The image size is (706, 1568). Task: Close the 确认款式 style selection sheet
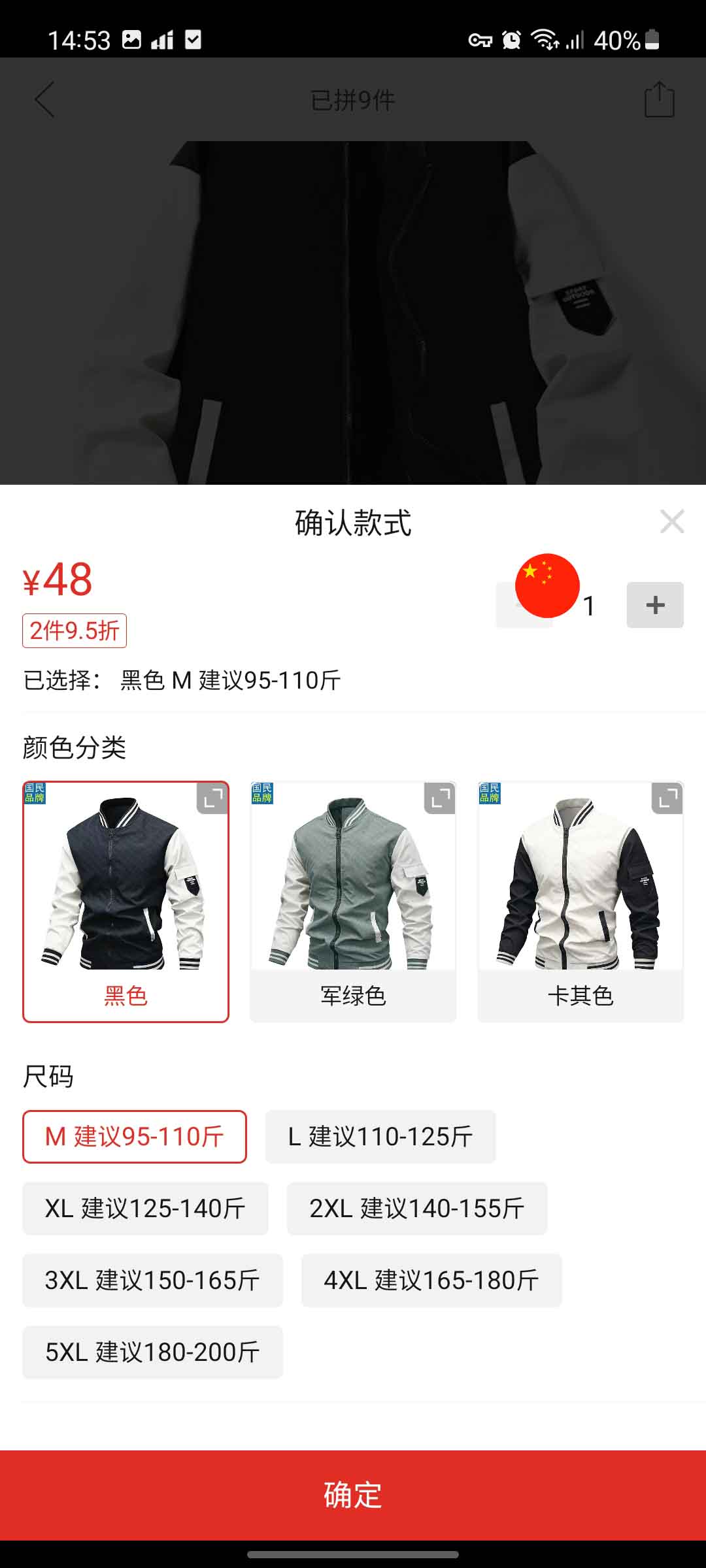[x=672, y=521]
